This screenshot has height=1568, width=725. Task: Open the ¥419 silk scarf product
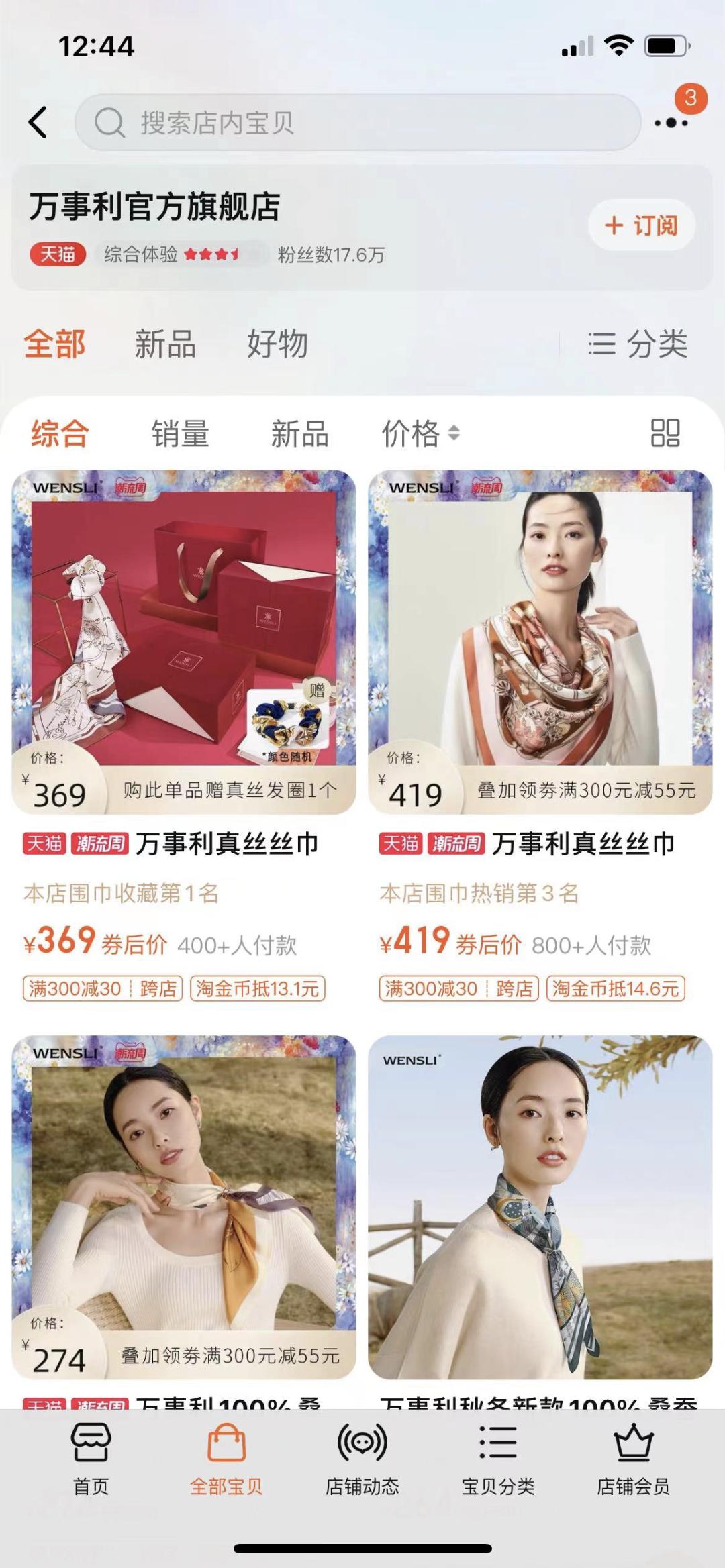pyautogui.click(x=540, y=641)
